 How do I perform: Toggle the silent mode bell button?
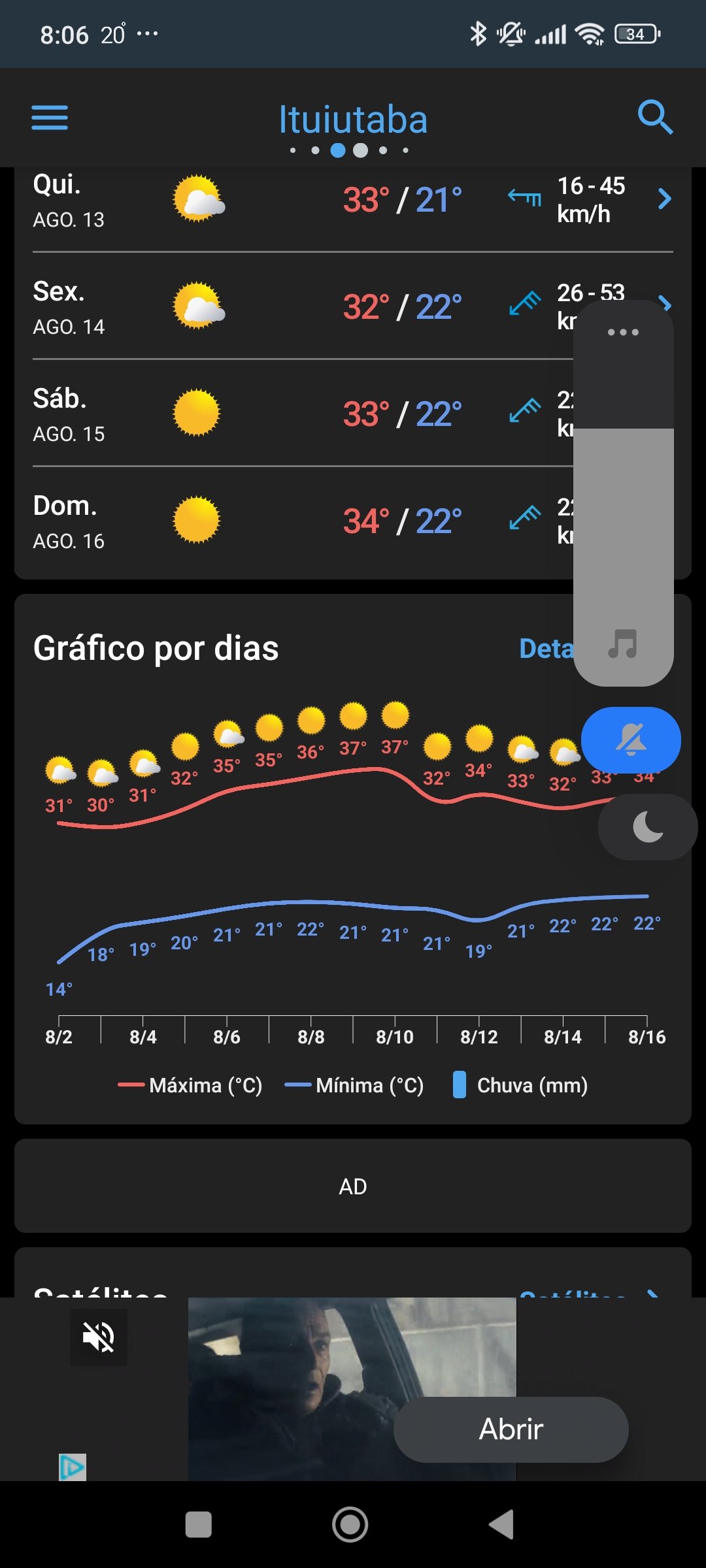pyautogui.click(x=631, y=740)
